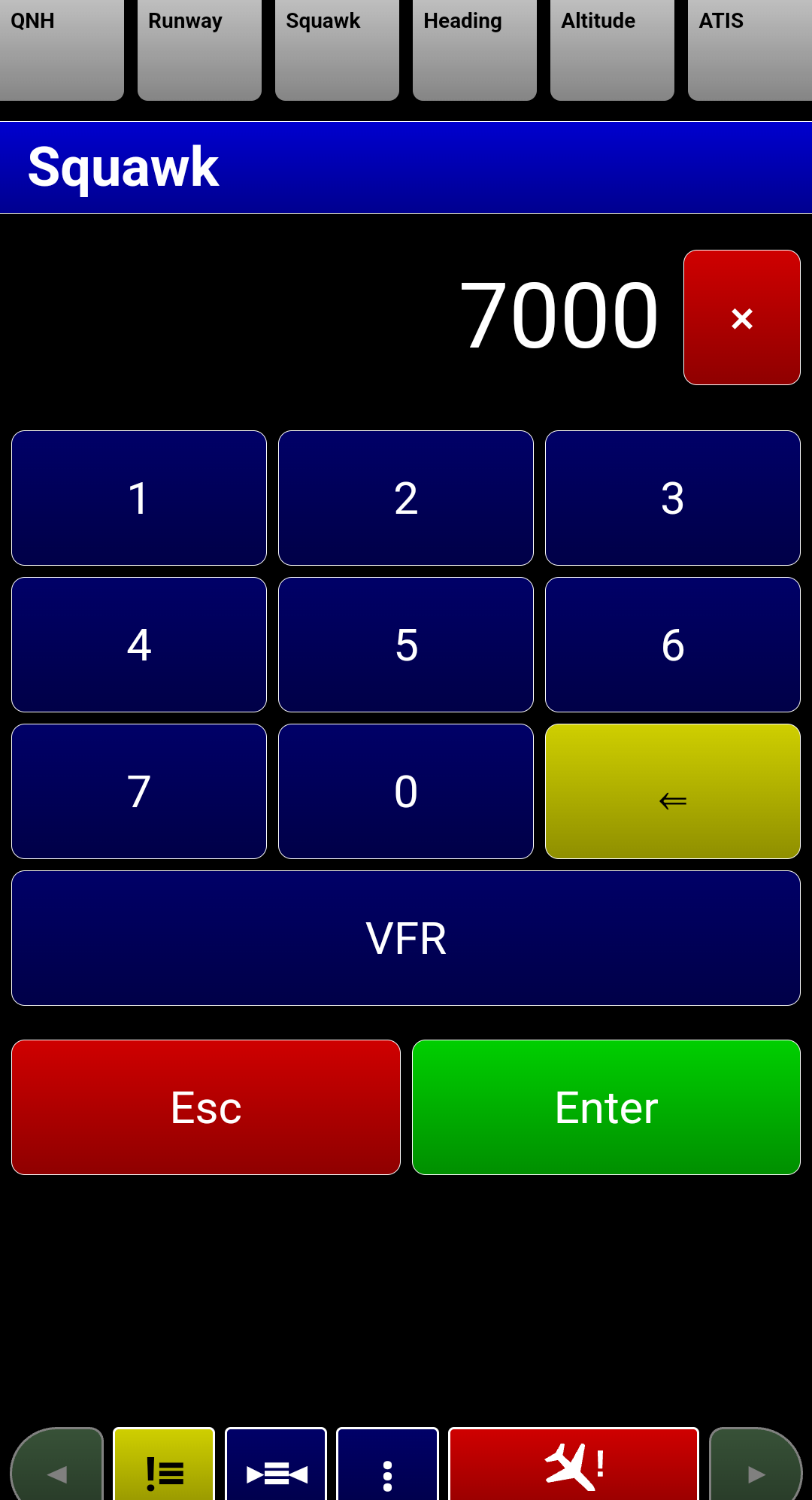812x1500 pixels.
Task: Cancel entry with the Esc button
Action: 206,1107
